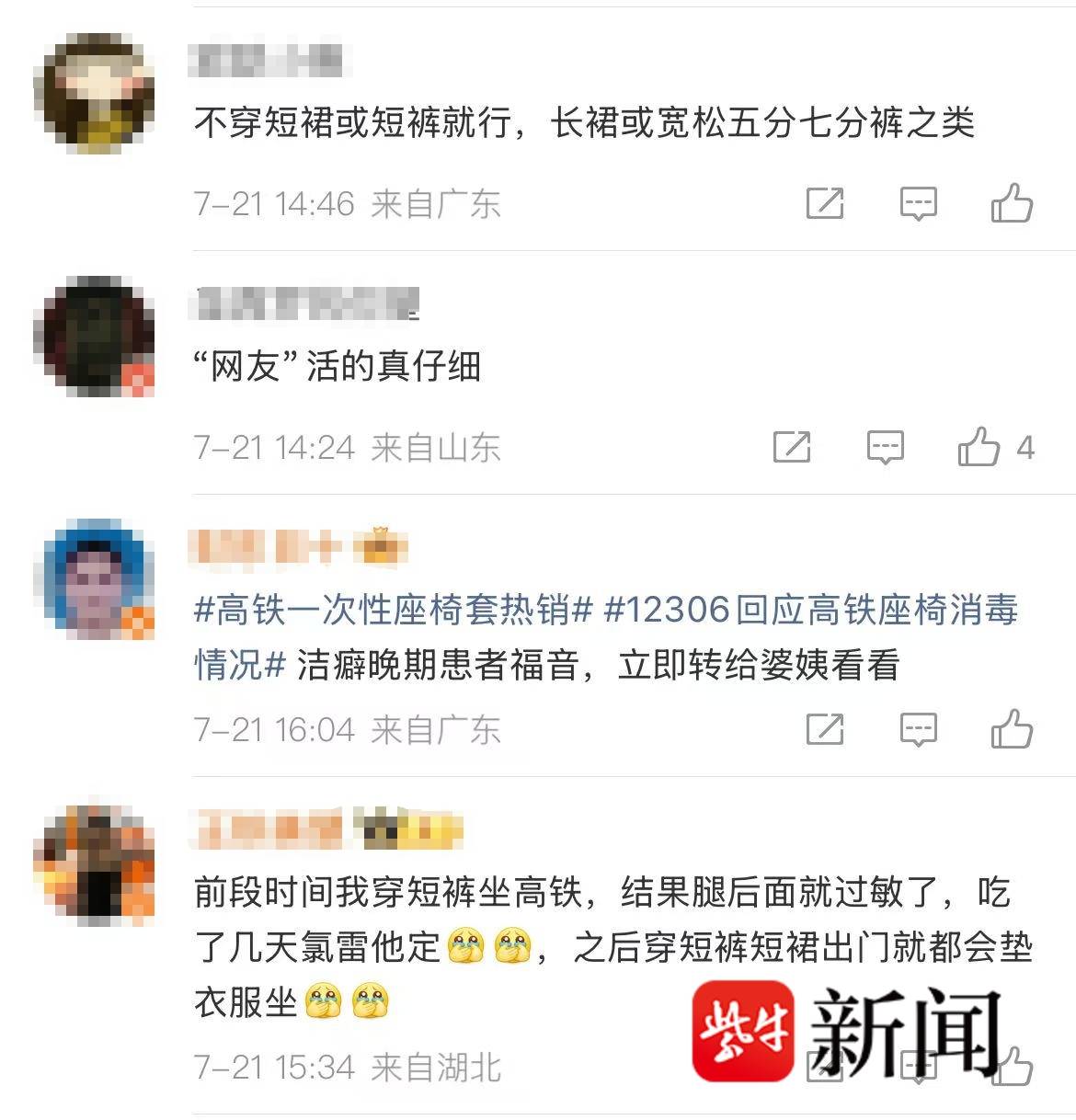Like the comment about 长裙或宽松五分七分裤
Screen dimensions: 1076x1120
(x=1012, y=203)
